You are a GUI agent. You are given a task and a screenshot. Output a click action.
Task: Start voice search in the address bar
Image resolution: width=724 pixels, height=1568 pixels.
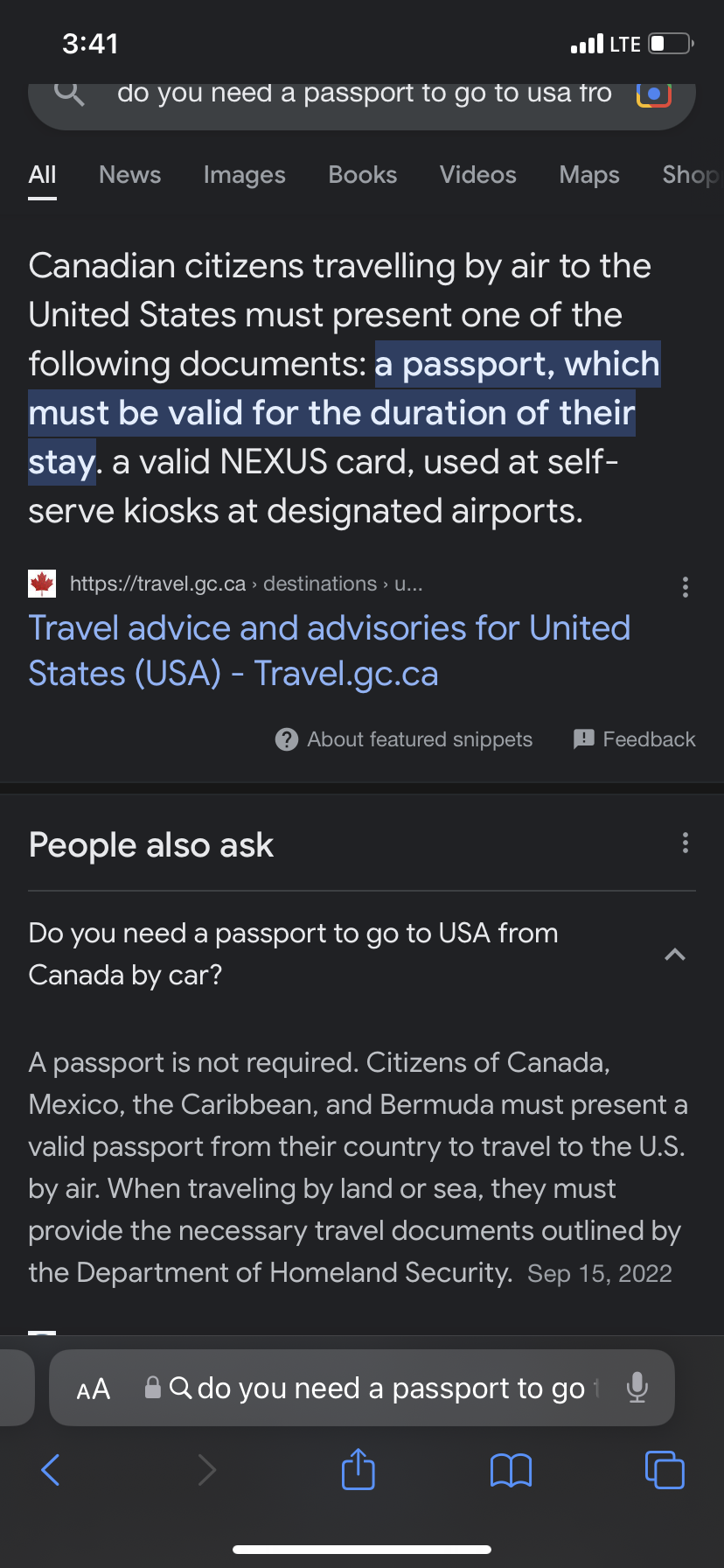pos(637,1388)
